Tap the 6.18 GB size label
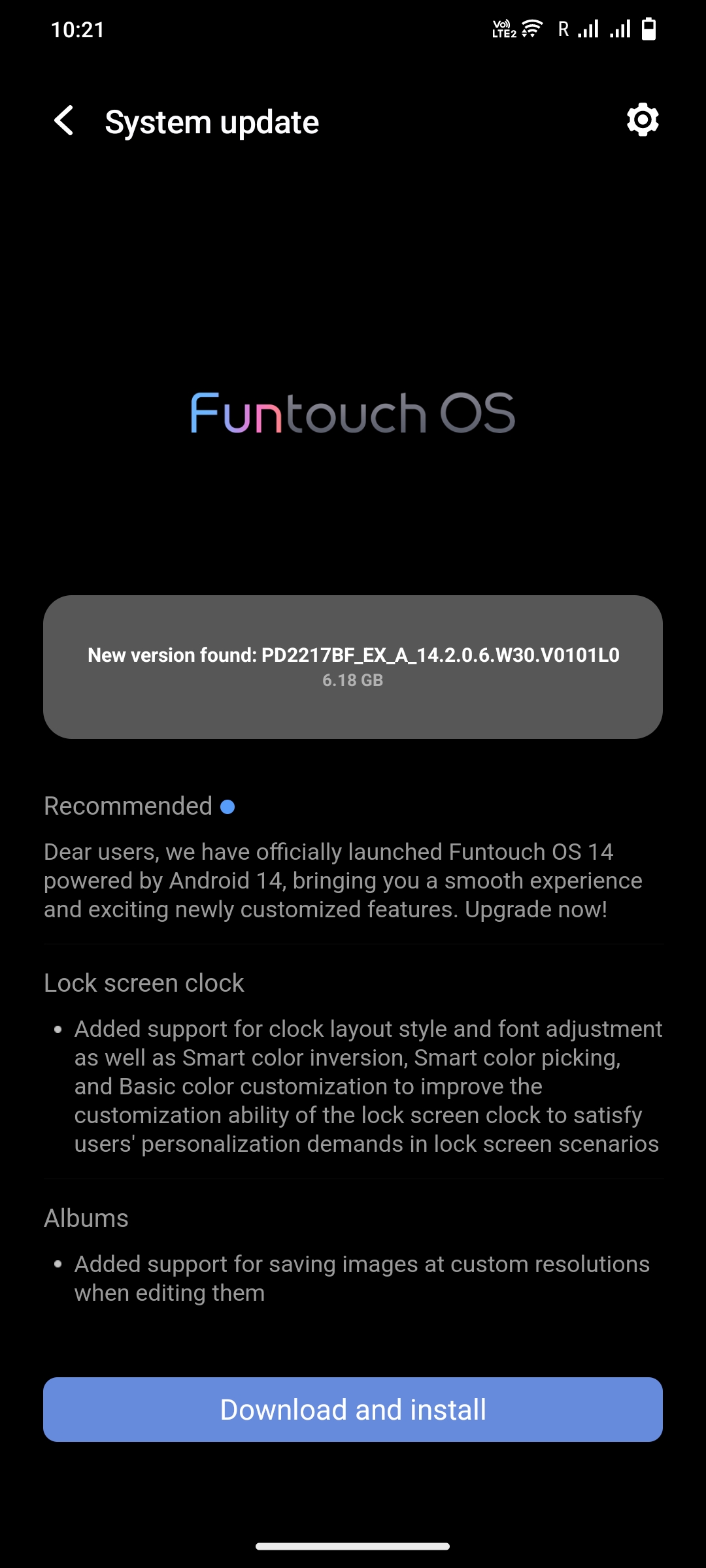The height and width of the screenshot is (1568, 706). [353, 680]
